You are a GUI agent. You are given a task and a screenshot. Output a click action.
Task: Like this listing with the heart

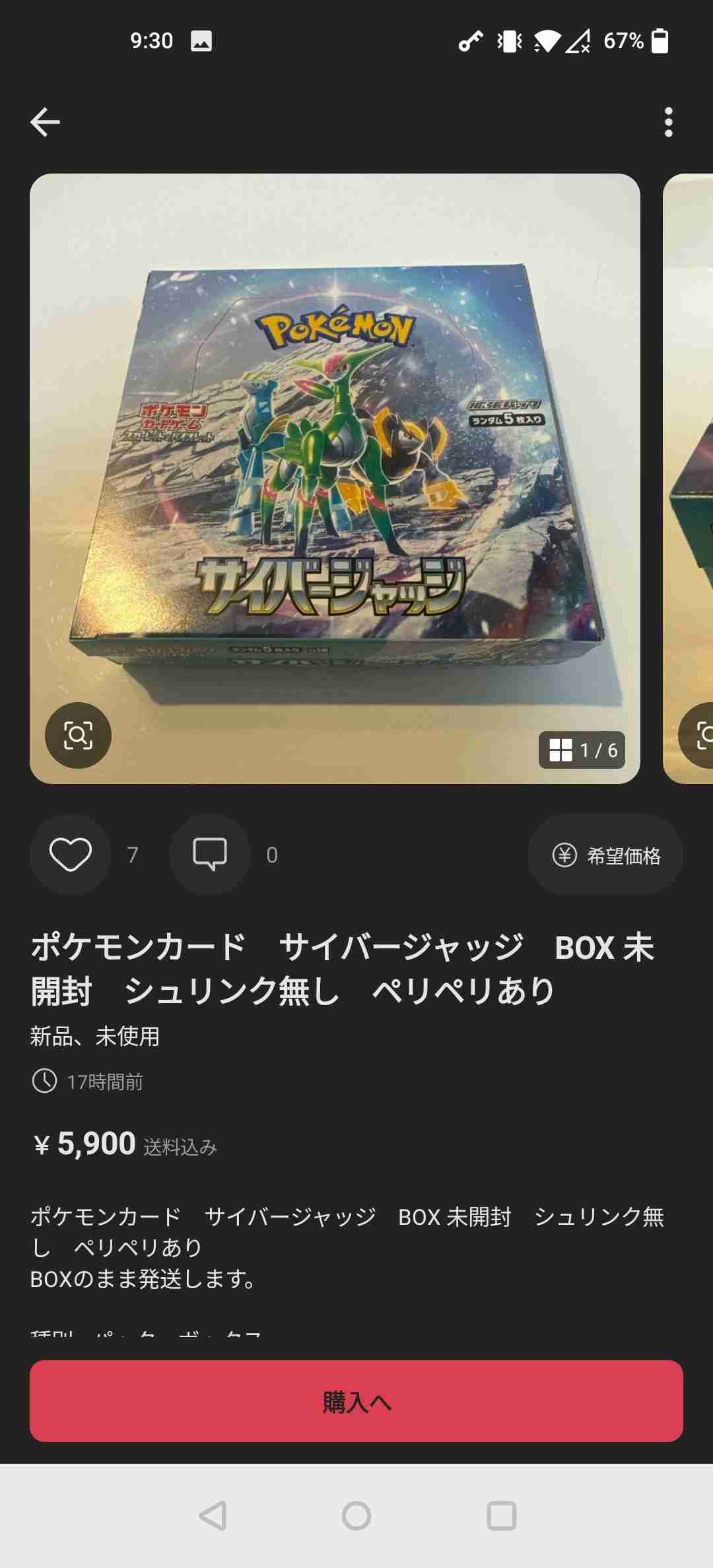(x=71, y=855)
